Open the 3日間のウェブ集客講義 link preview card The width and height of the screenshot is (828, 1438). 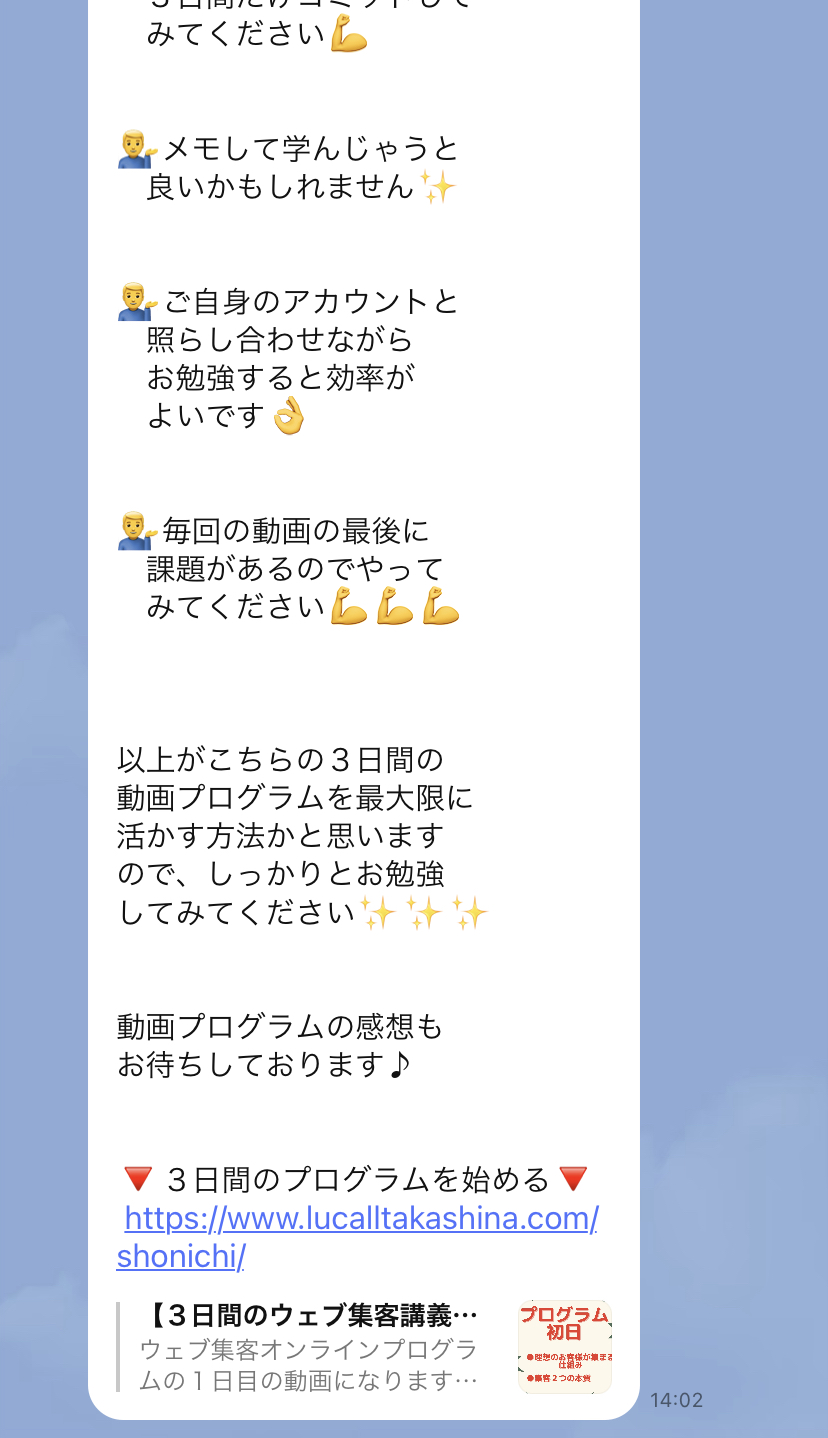tap(364, 1347)
